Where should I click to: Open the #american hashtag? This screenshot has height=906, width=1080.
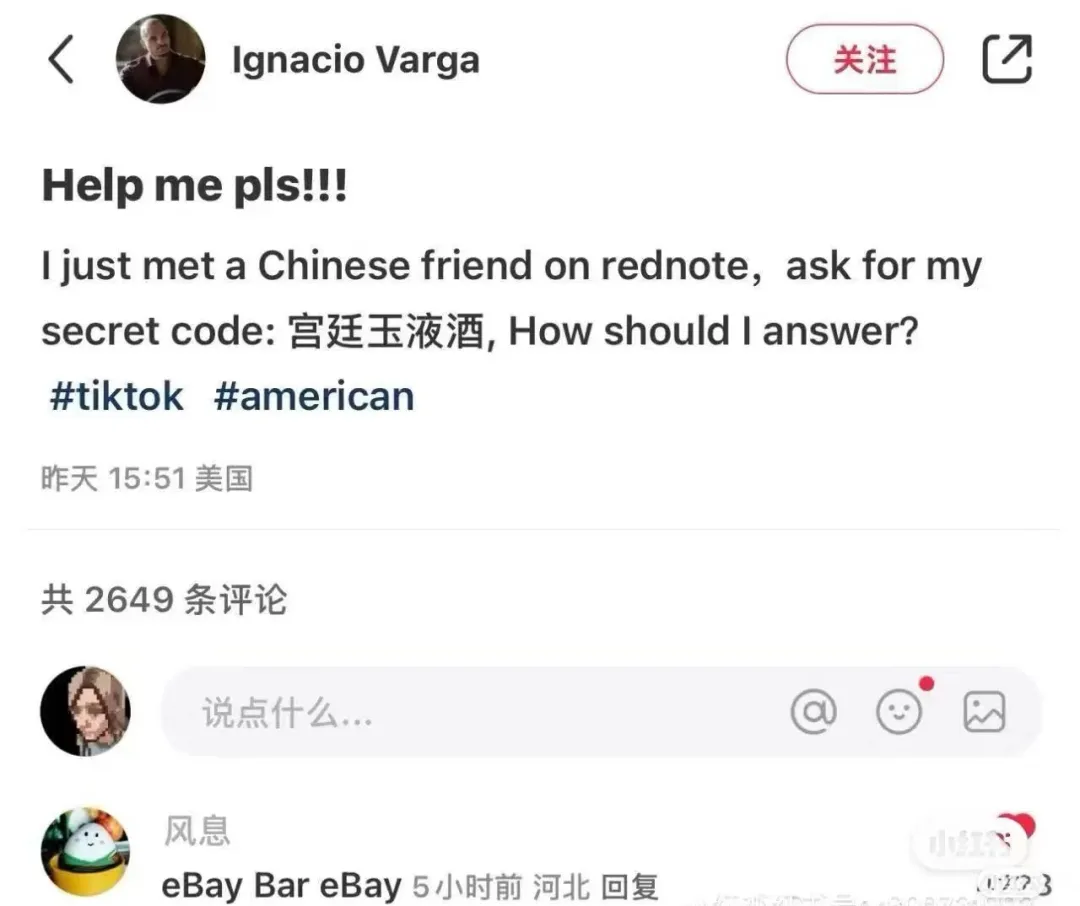[x=313, y=396]
